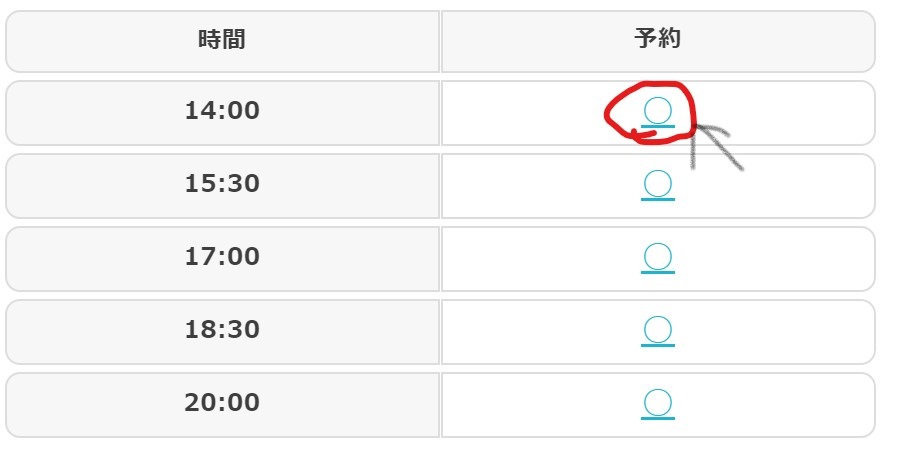Screen dimensions: 903x468
Task: Reserve the 18:30 slot
Action: click(x=657, y=330)
